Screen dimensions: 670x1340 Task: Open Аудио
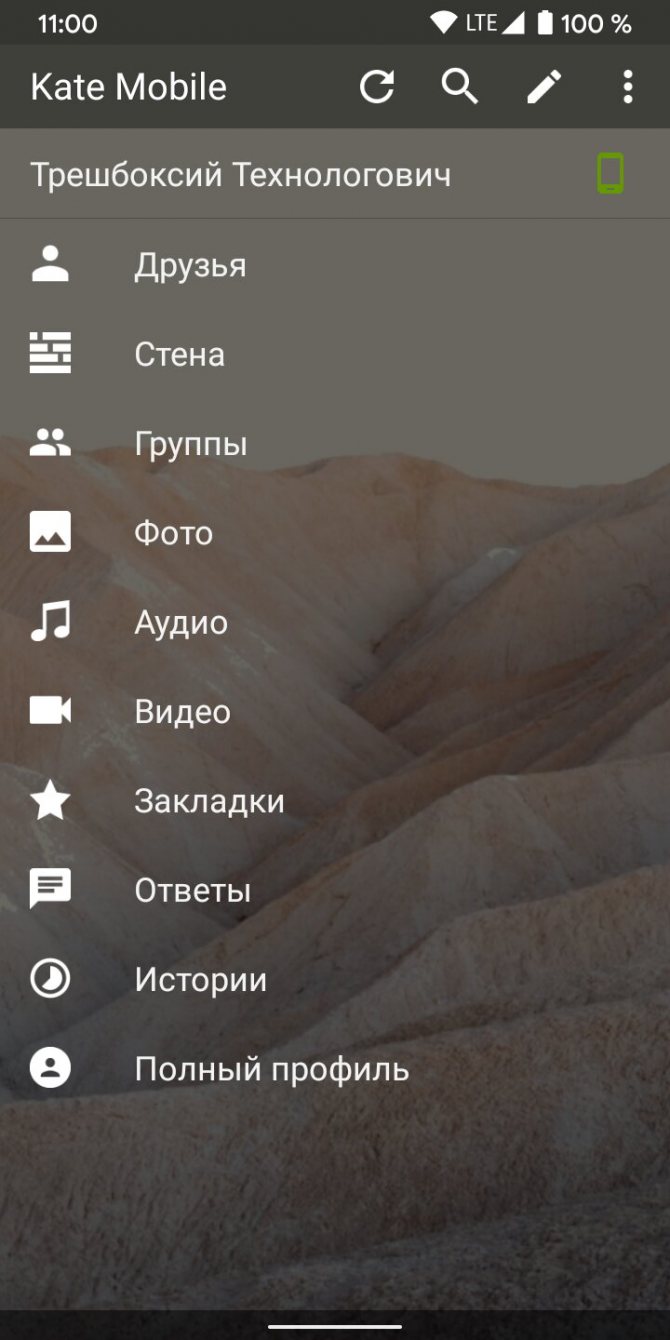point(335,622)
